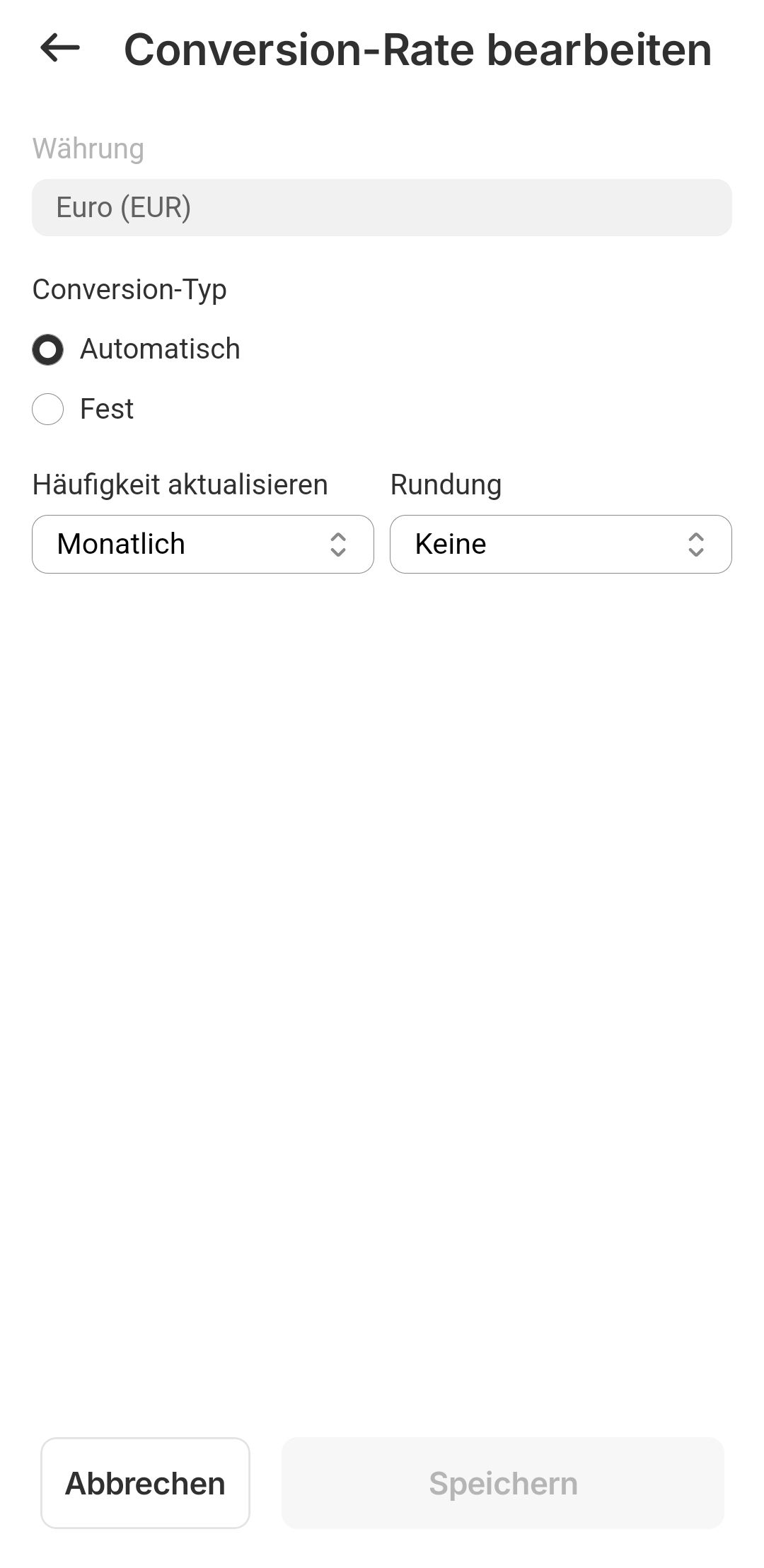764x1568 pixels.
Task: Choose the Fest conversion type
Action: click(48, 409)
